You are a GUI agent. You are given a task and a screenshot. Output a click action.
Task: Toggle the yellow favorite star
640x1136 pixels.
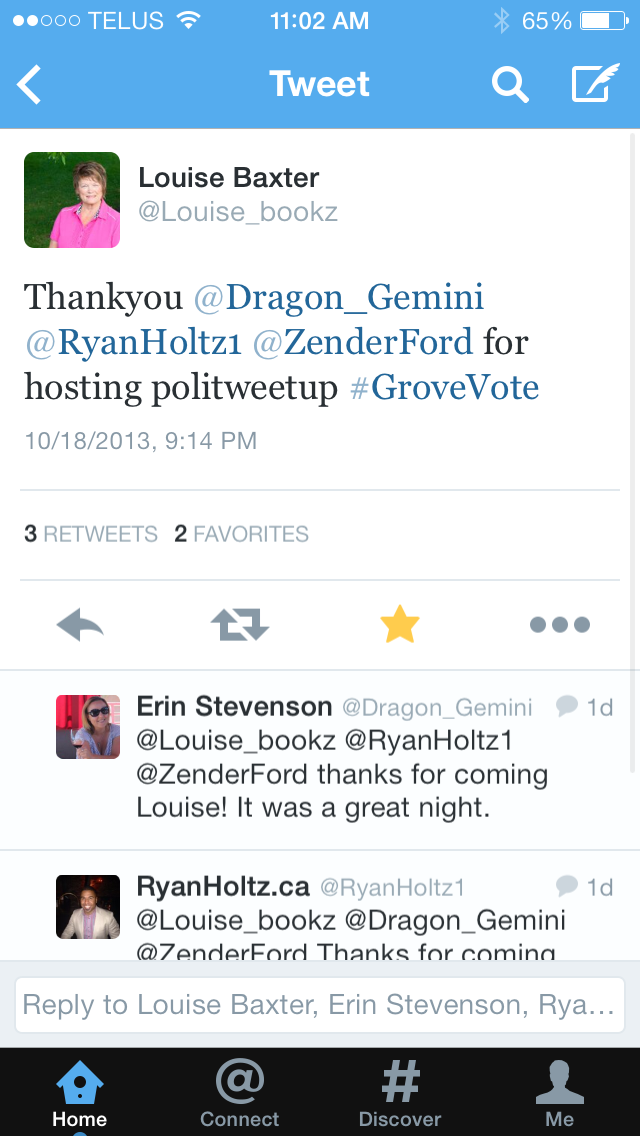click(x=400, y=626)
